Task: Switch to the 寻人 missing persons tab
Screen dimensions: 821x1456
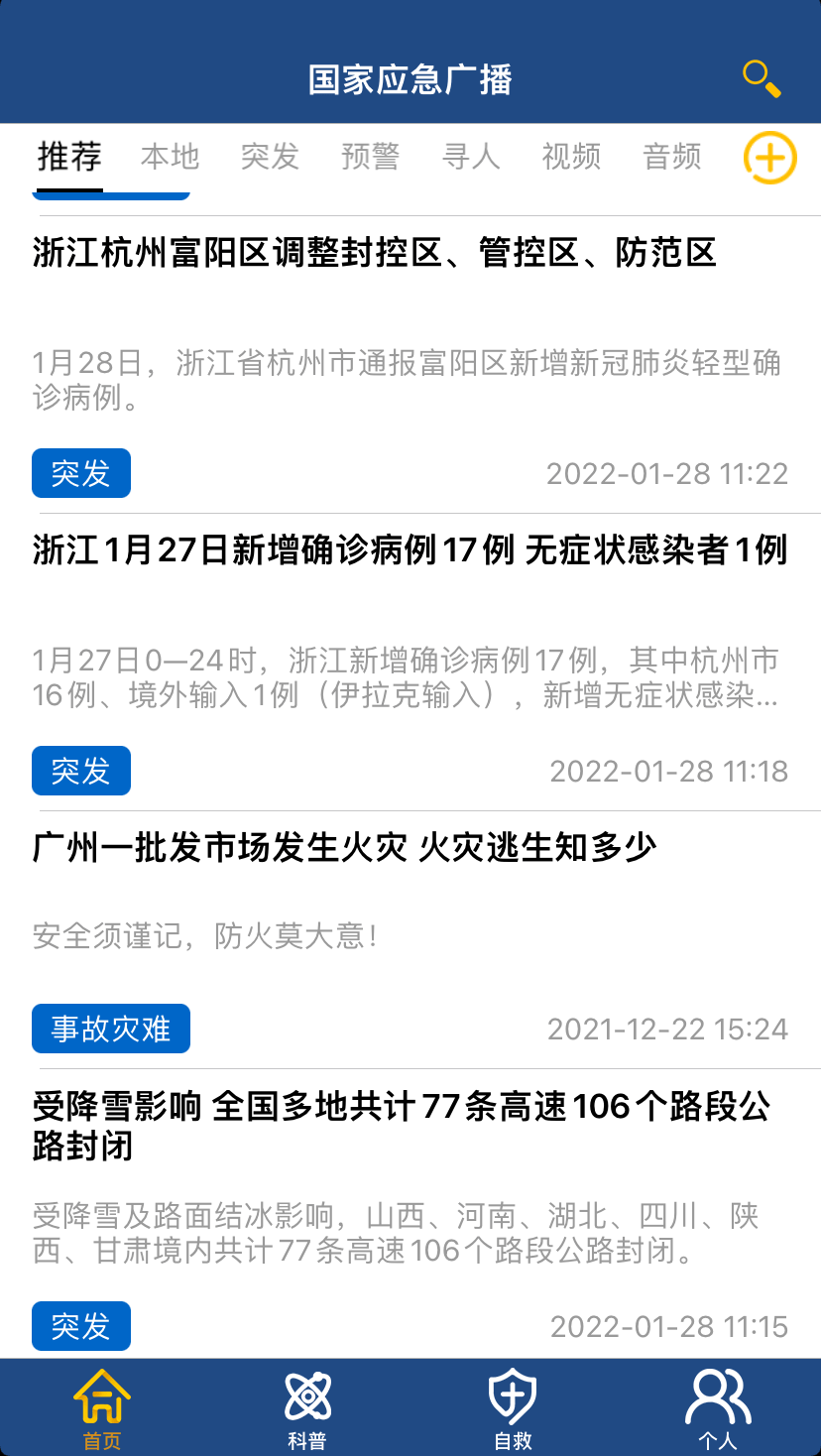Action: (x=470, y=156)
